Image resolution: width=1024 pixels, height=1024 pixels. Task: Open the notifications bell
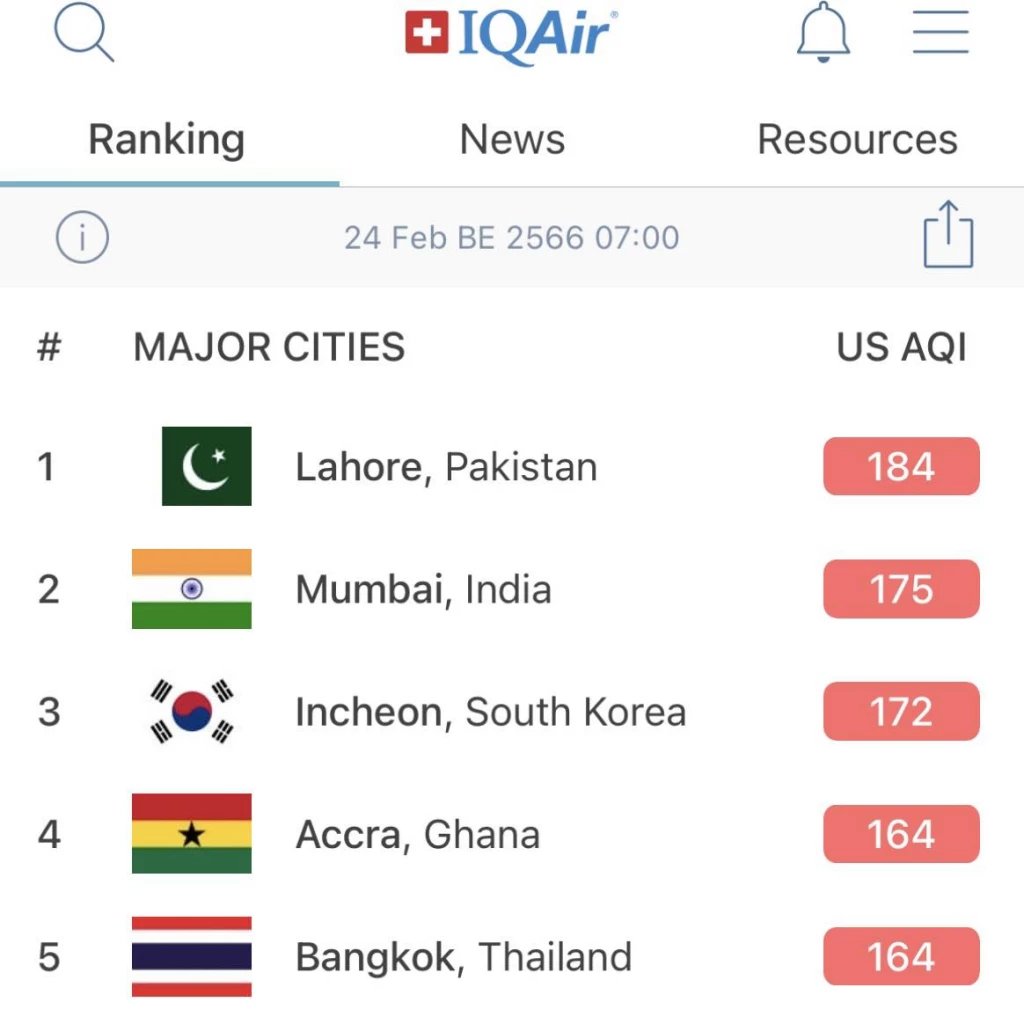[x=822, y=34]
